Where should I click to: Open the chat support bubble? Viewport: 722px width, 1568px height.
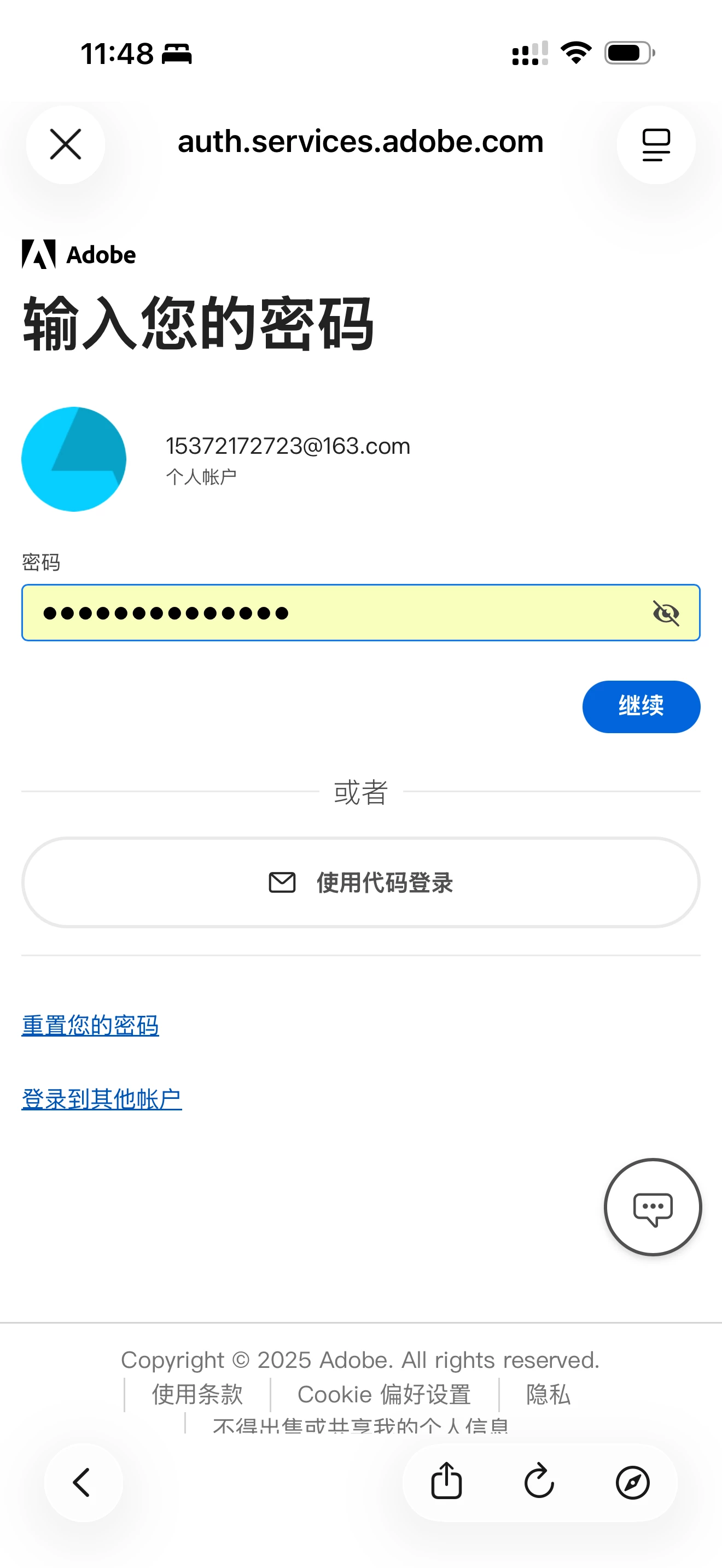653,1207
